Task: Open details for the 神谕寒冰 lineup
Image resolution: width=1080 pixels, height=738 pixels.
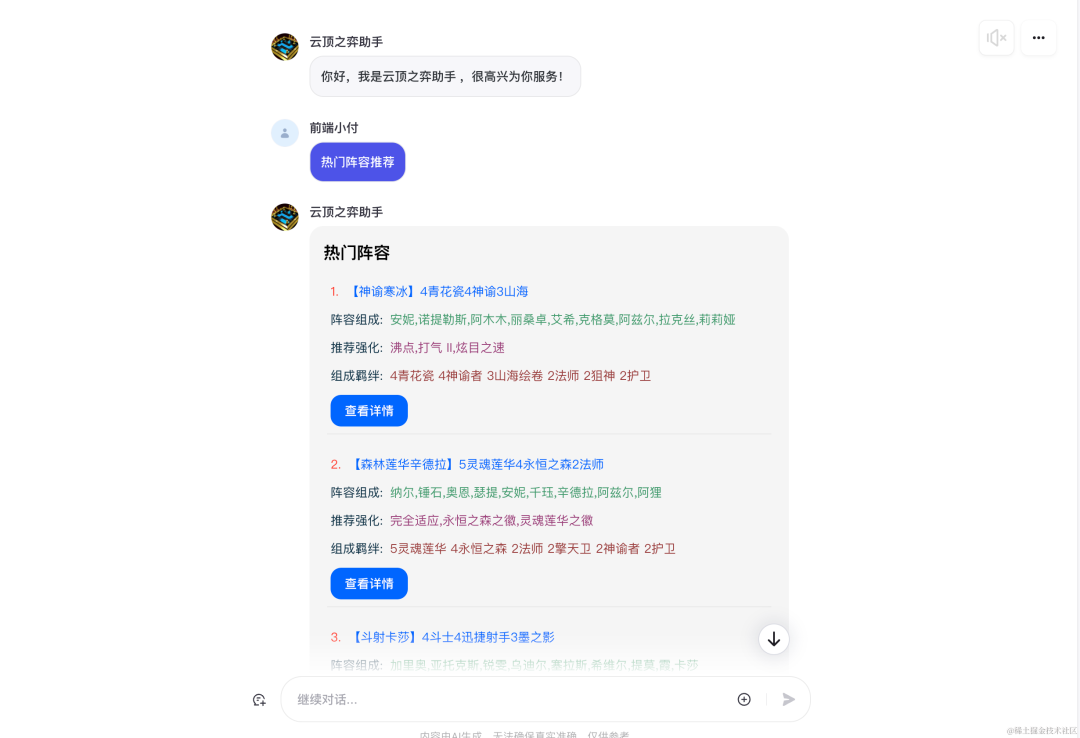Action: tap(369, 411)
